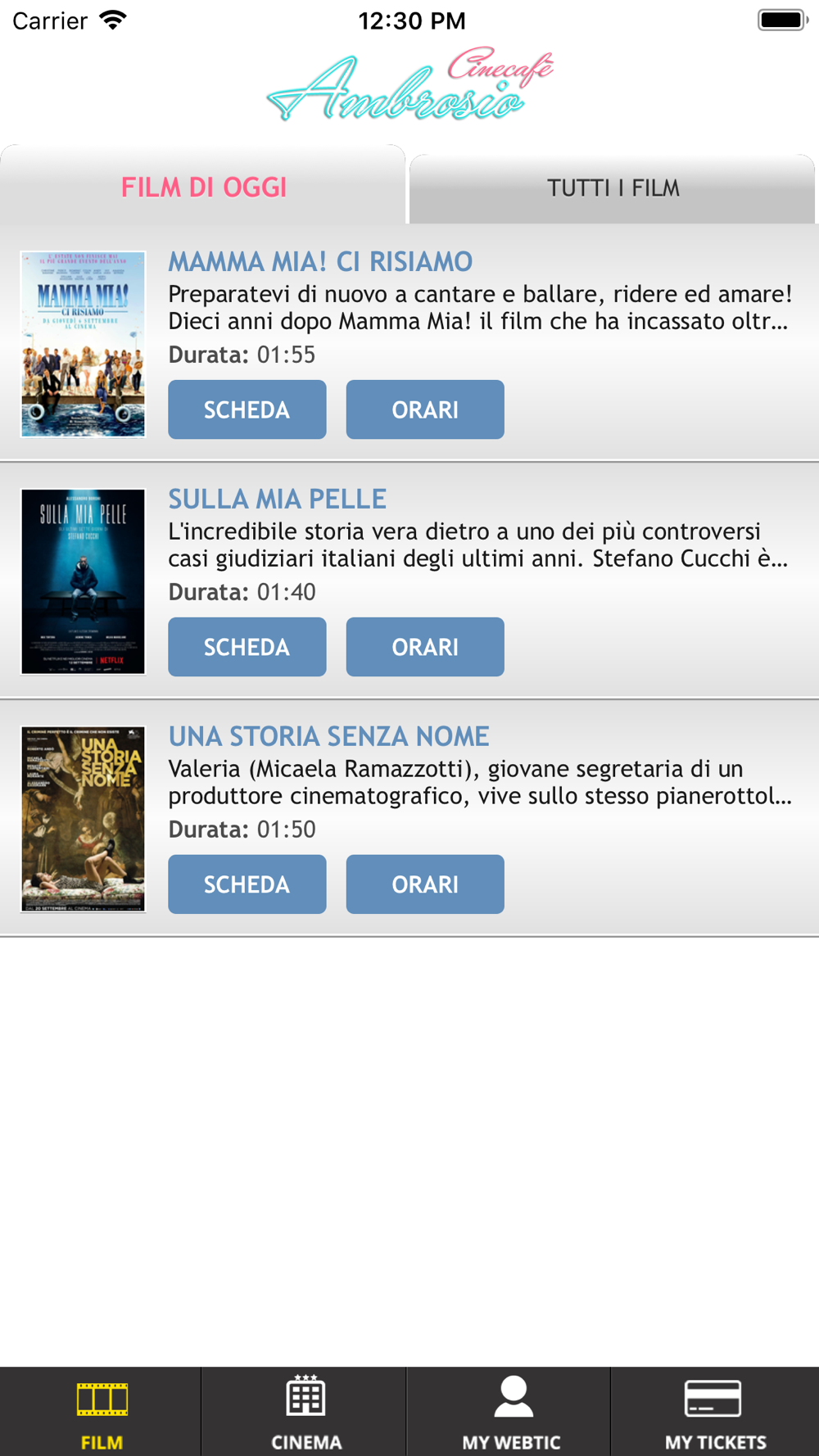Screen dimensions: 819x1456
Task: Switch to My Tickets
Action: [x=715, y=1412]
